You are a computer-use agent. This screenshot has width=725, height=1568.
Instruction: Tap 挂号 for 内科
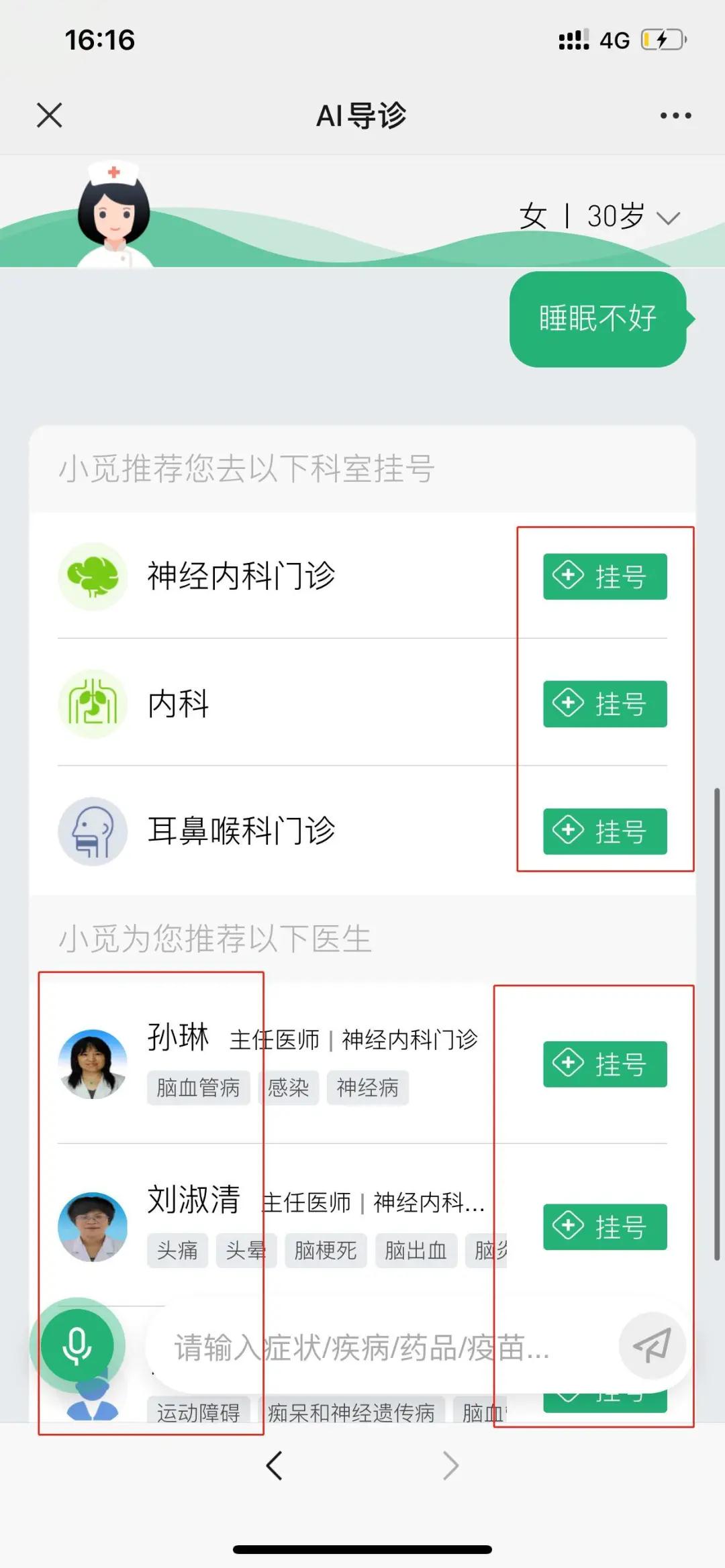605,704
